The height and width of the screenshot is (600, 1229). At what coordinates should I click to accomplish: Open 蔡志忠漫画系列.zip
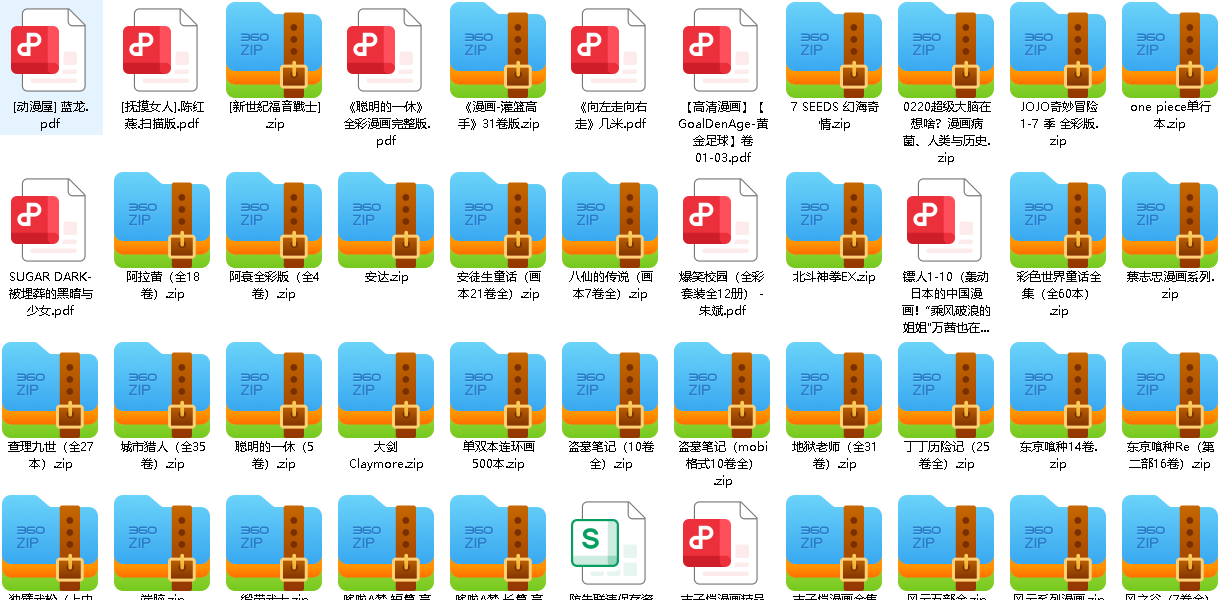click(1170, 220)
